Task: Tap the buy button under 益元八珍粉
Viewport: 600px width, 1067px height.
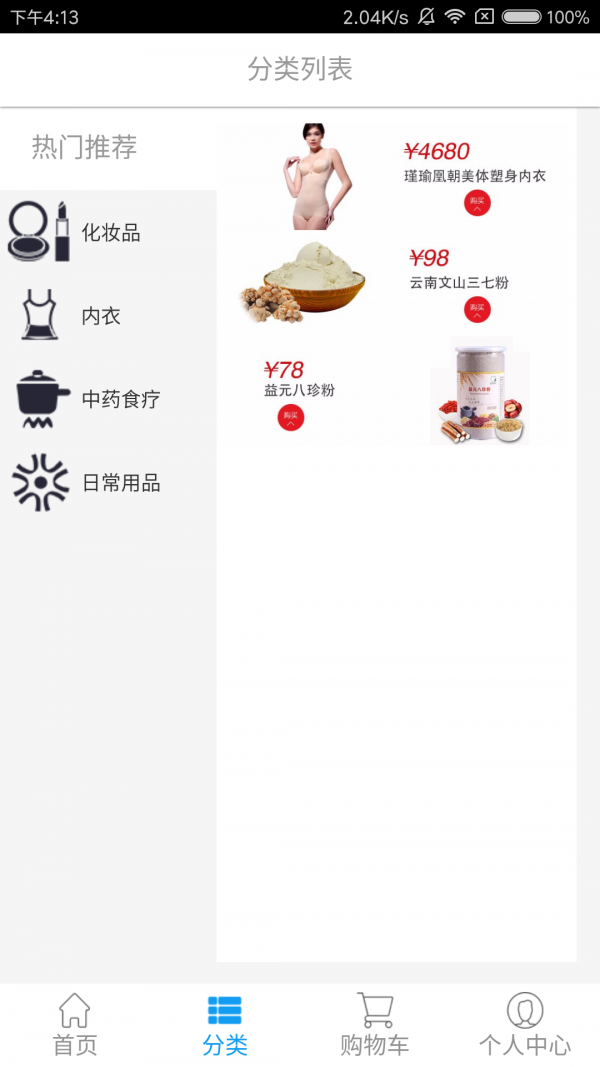Action: (290, 418)
